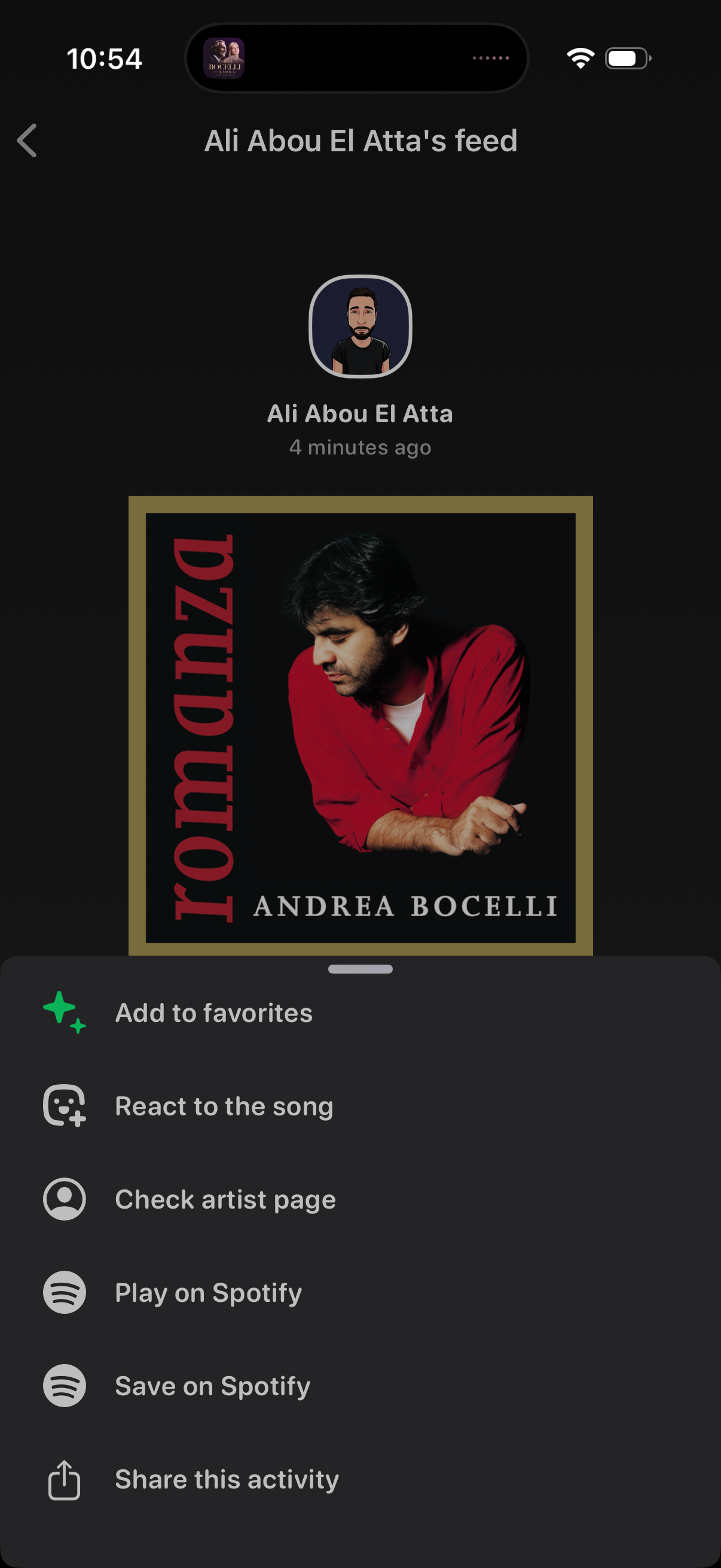Open Ali Abou El Atta's profile avatar
The height and width of the screenshot is (1568, 721).
(x=360, y=327)
